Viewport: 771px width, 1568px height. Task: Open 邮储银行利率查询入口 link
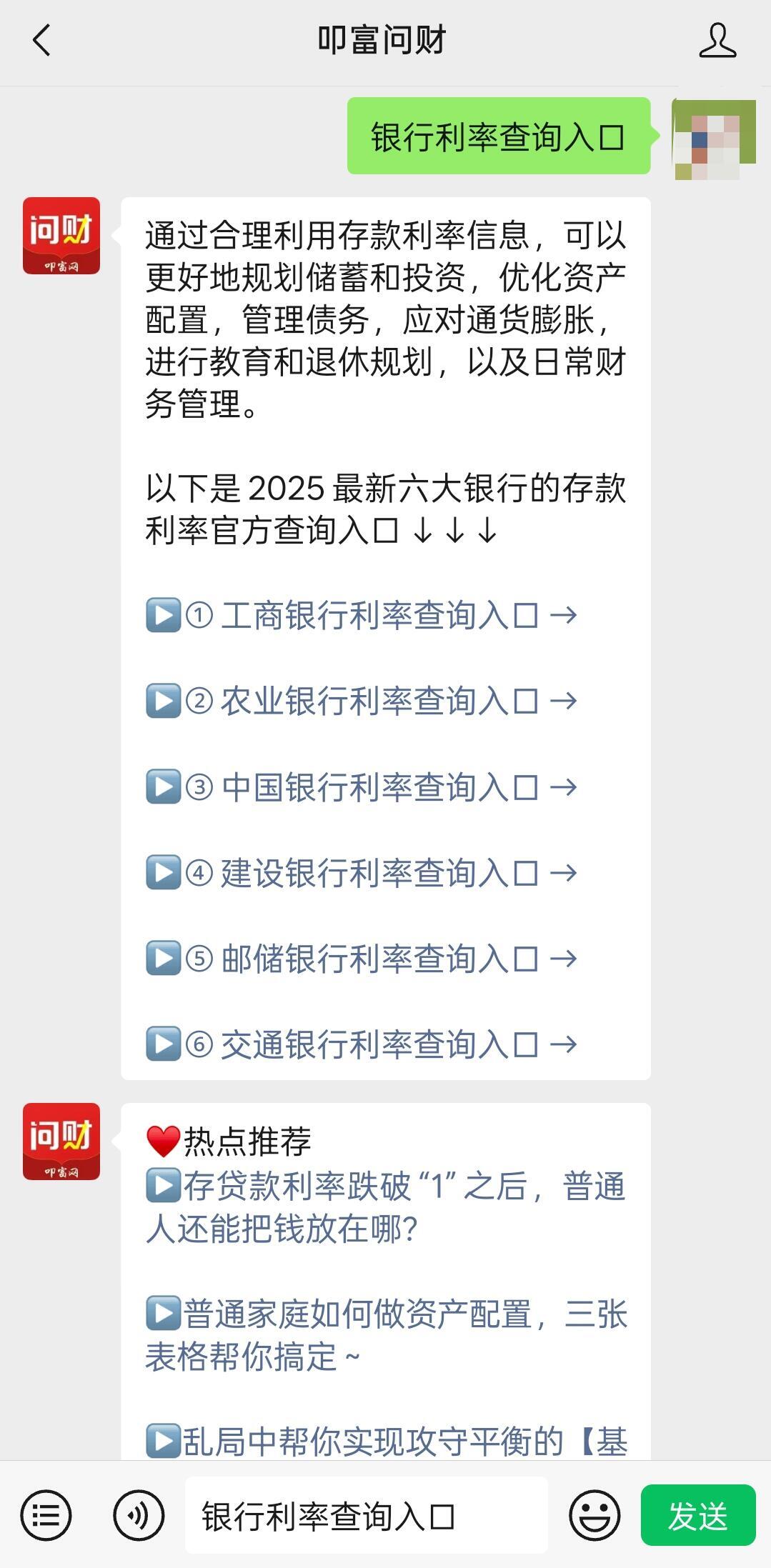[x=379, y=959]
